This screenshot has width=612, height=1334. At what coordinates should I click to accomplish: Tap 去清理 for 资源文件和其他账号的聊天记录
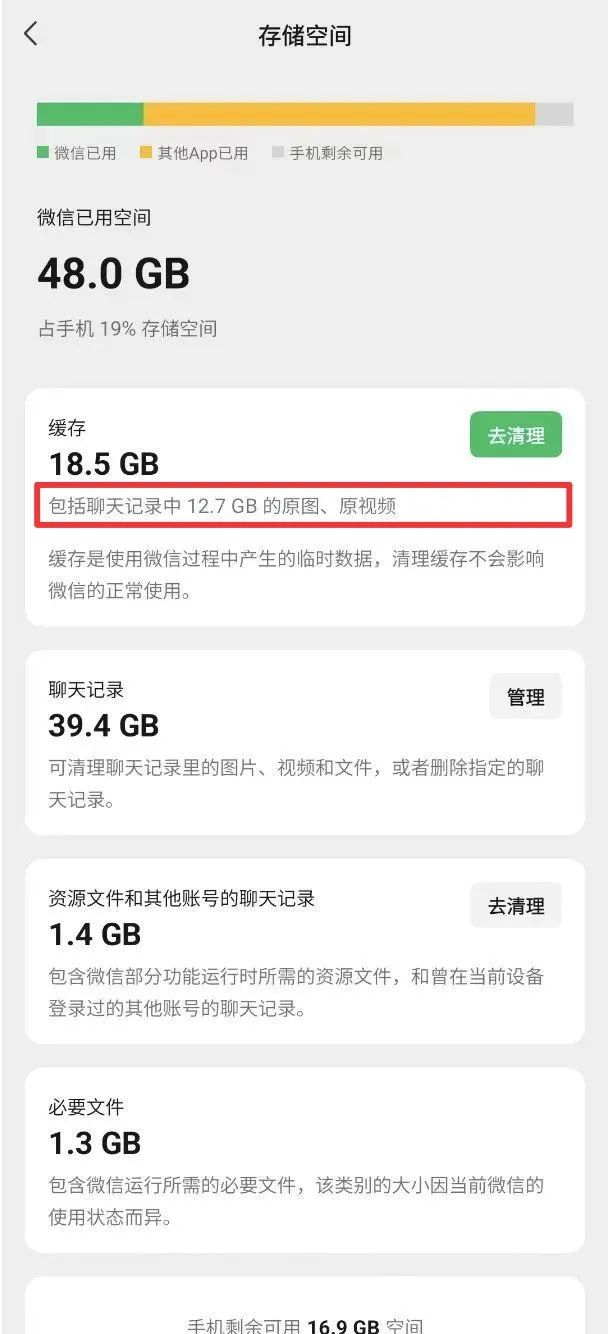516,906
